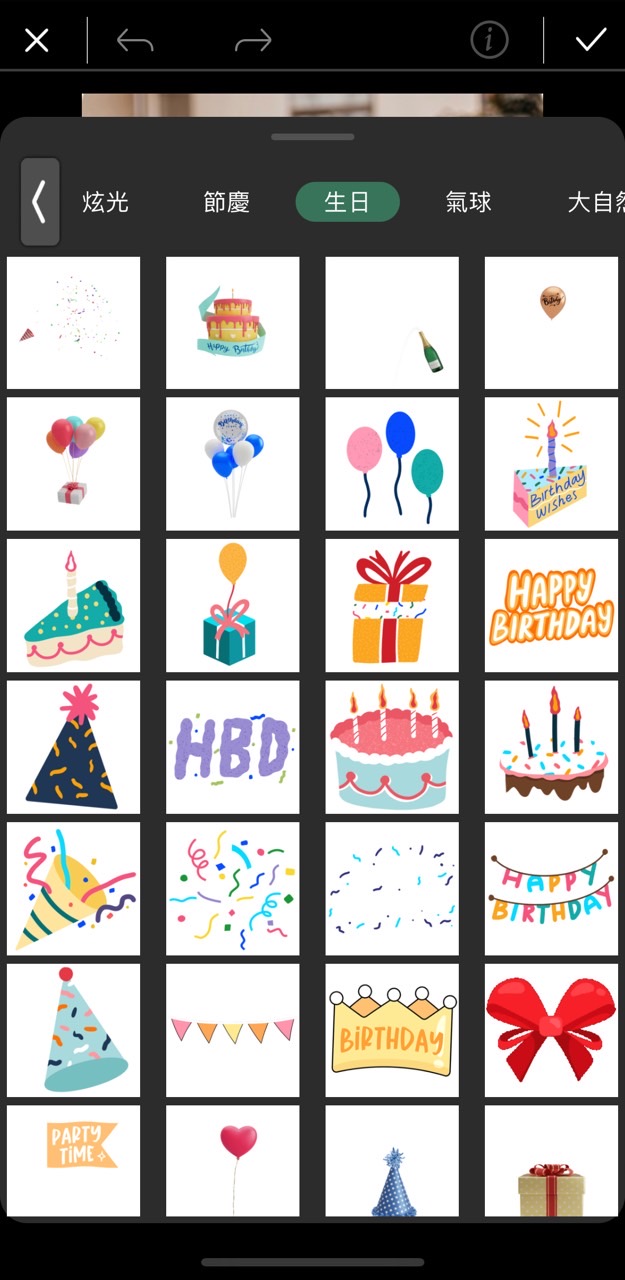This screenshot has width=625, height=1280.
Task: Undo the last edit
Action: pos(135,41)
